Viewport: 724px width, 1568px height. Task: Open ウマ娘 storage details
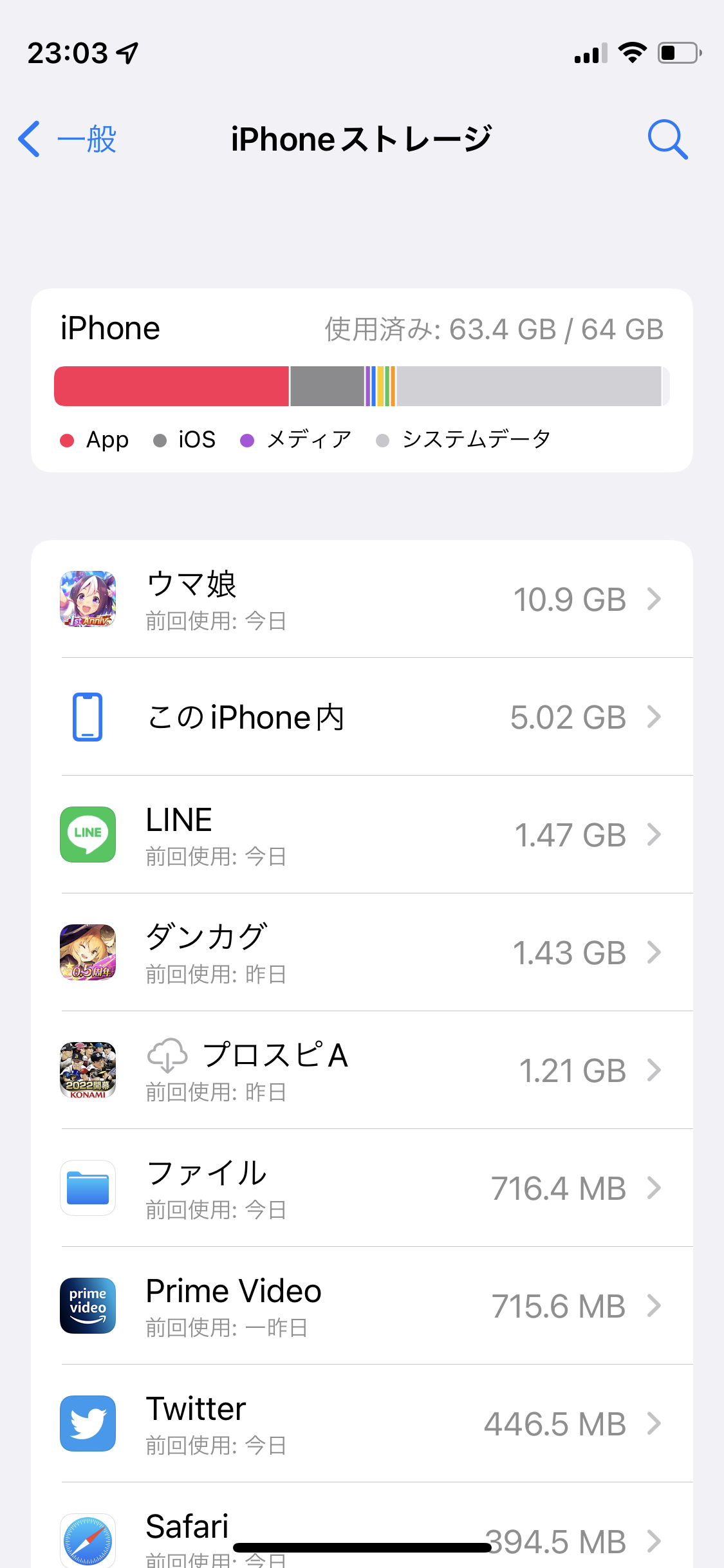(x=362, y=599)
